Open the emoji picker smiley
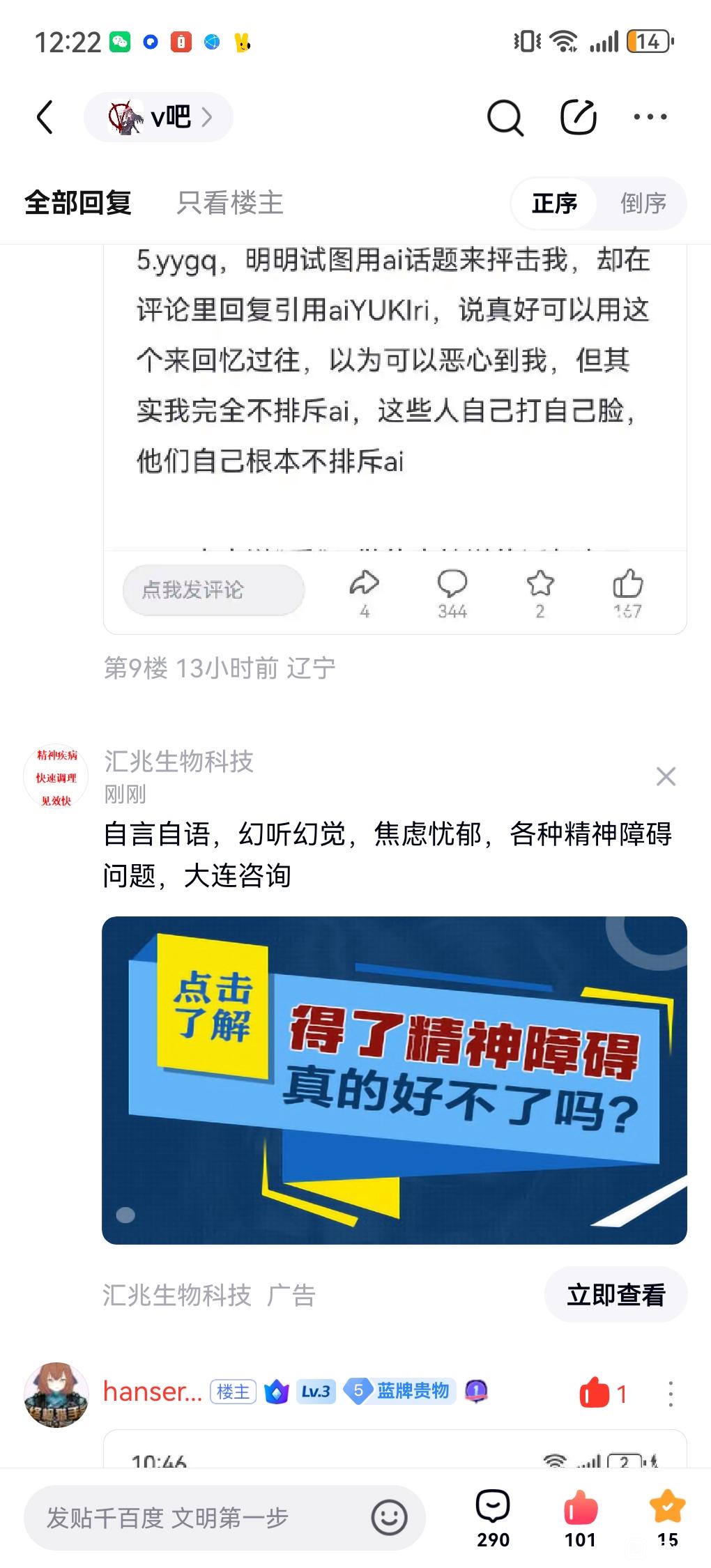 389,1518
